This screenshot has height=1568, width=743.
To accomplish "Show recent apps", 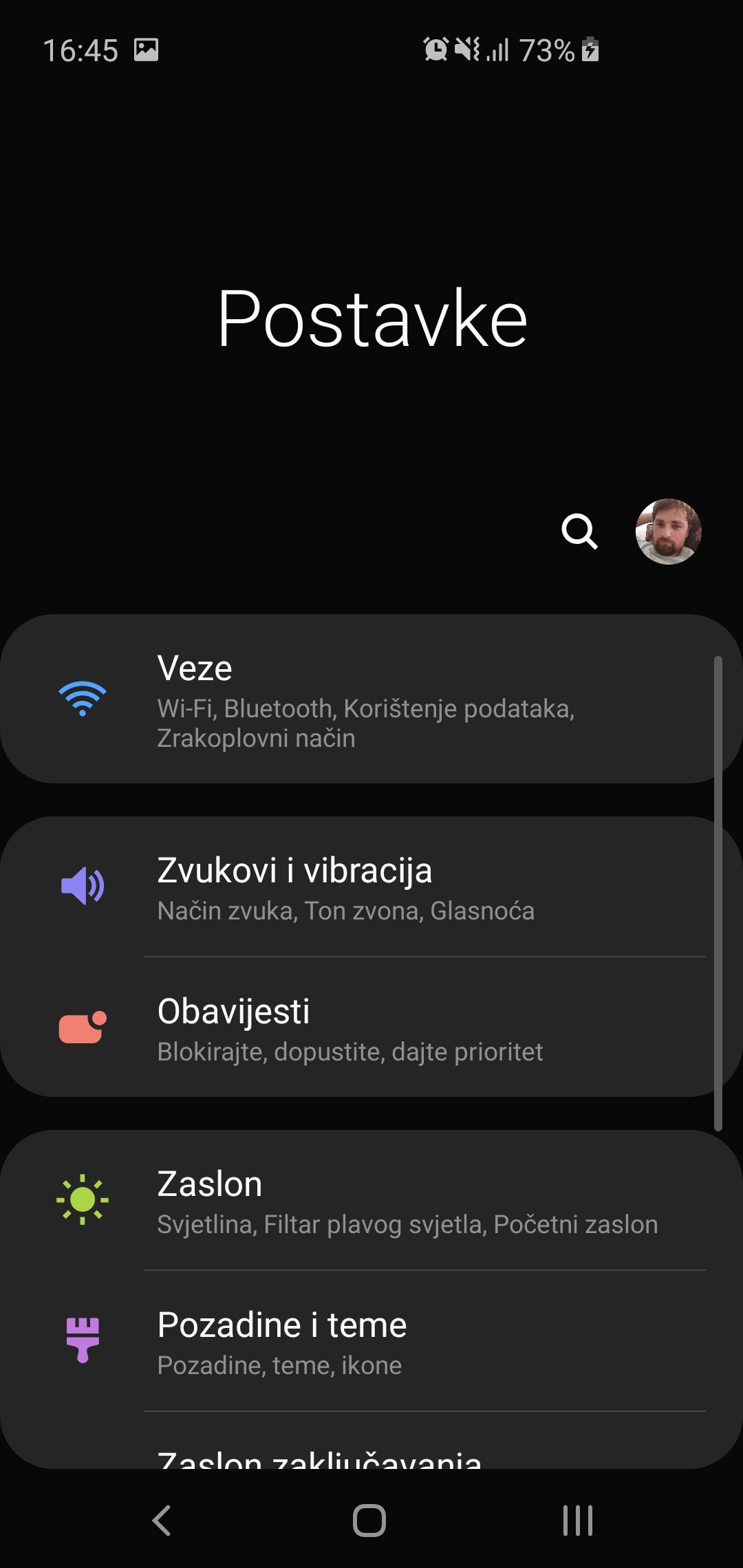I will pos(577,1520).
